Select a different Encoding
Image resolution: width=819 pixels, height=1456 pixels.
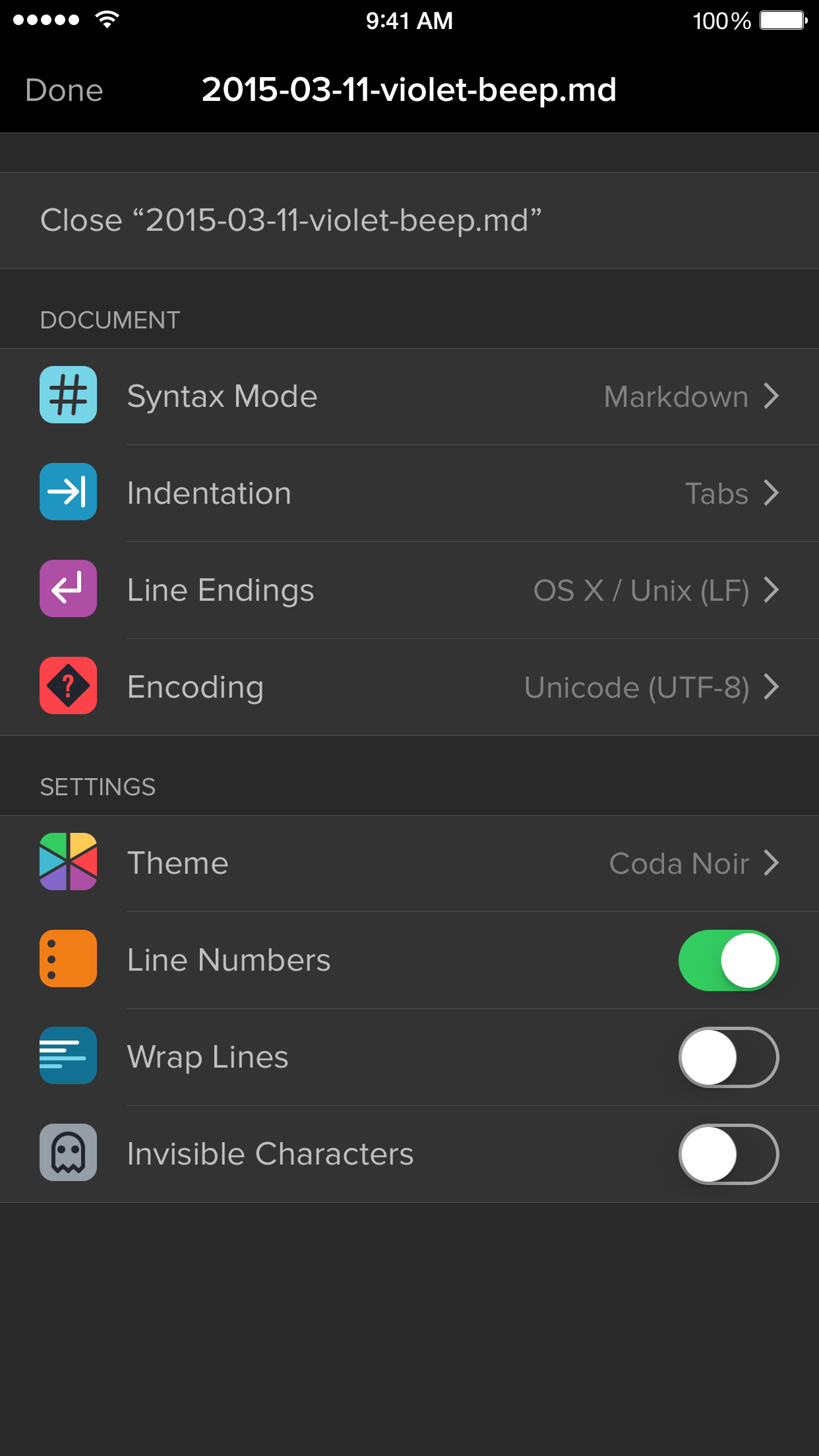click(x=409, y=687)
